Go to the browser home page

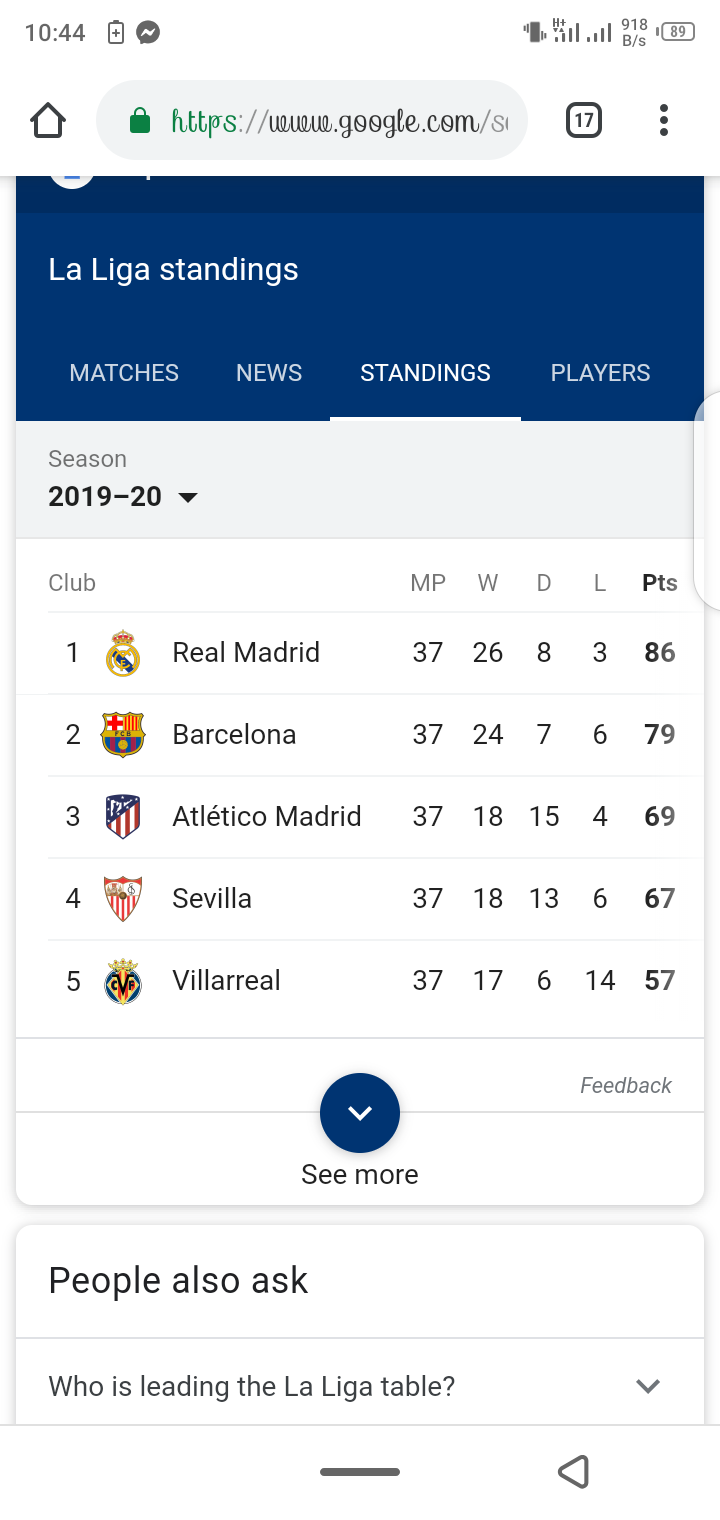point(48,121)
